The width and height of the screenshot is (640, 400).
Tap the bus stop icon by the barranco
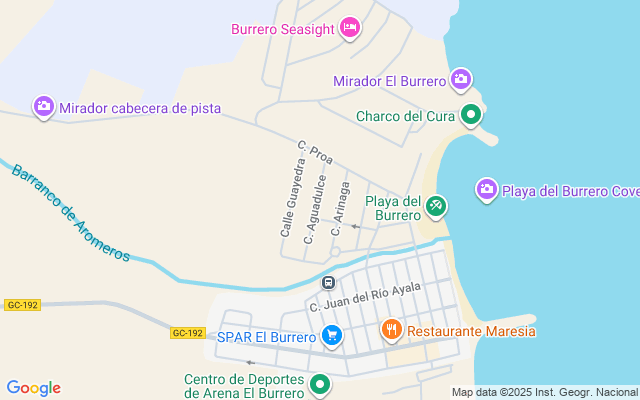point(328,282)
